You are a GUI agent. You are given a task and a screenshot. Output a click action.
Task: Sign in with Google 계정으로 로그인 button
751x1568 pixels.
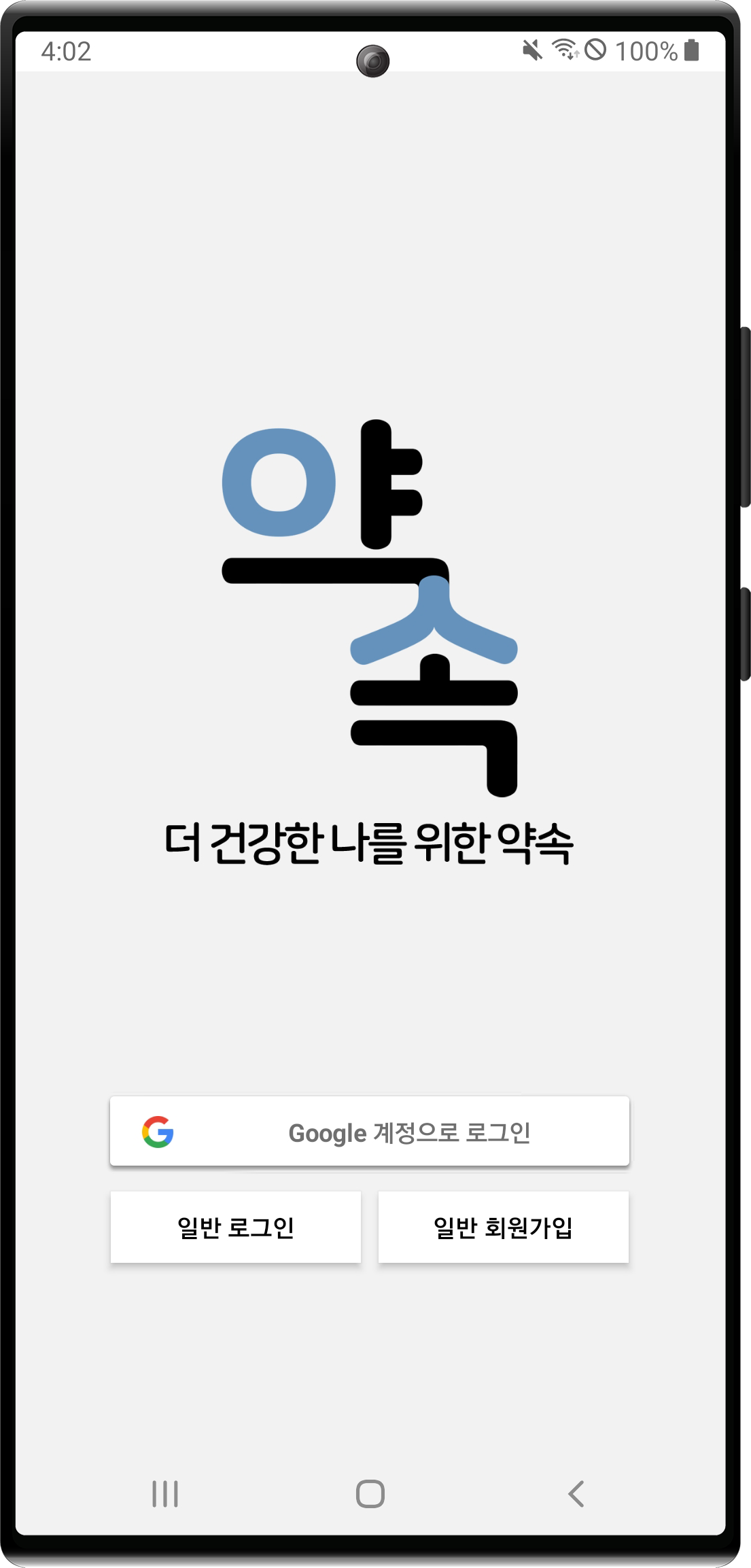(370, 1132)
